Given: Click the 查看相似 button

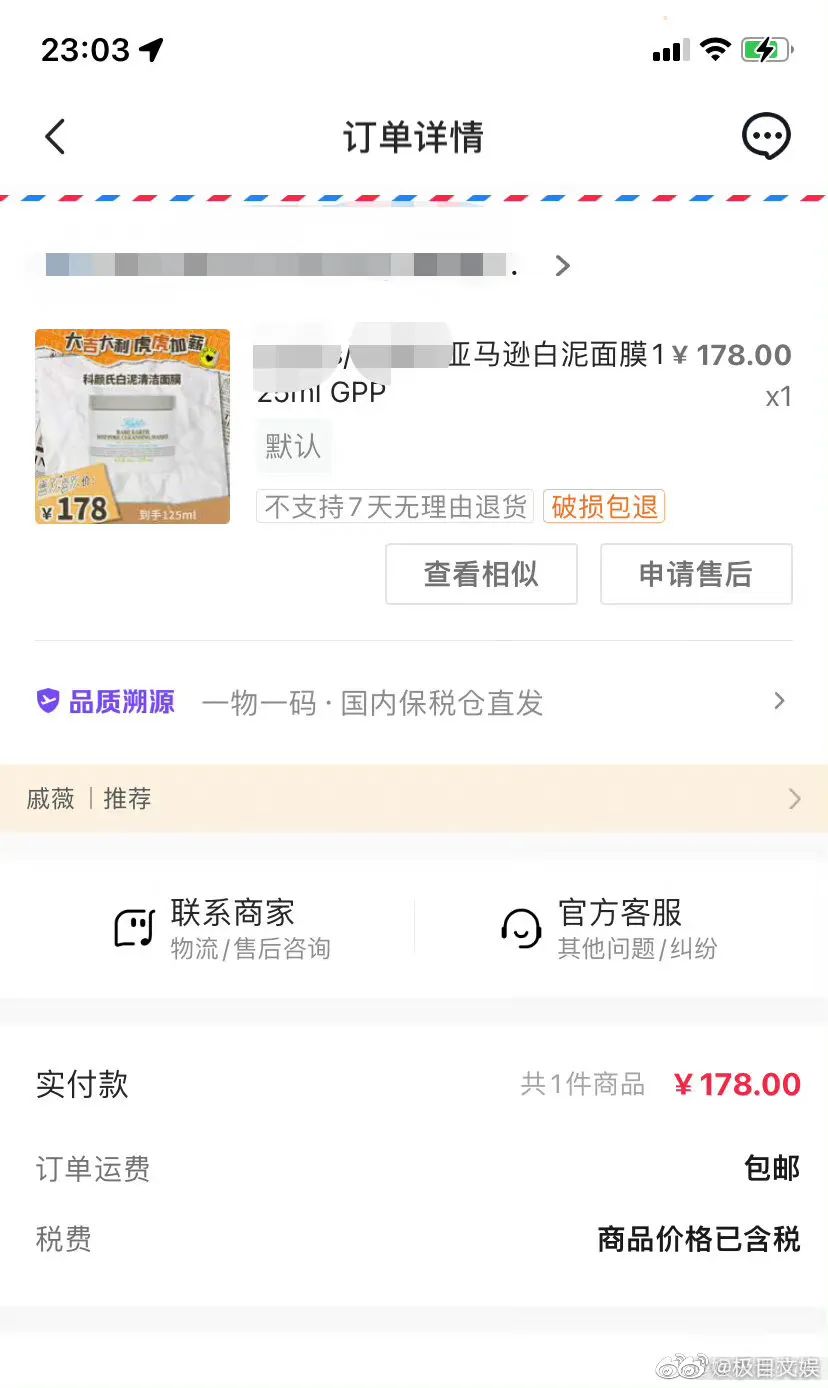Looking at the screenshot, I should [x=481, y=574].
